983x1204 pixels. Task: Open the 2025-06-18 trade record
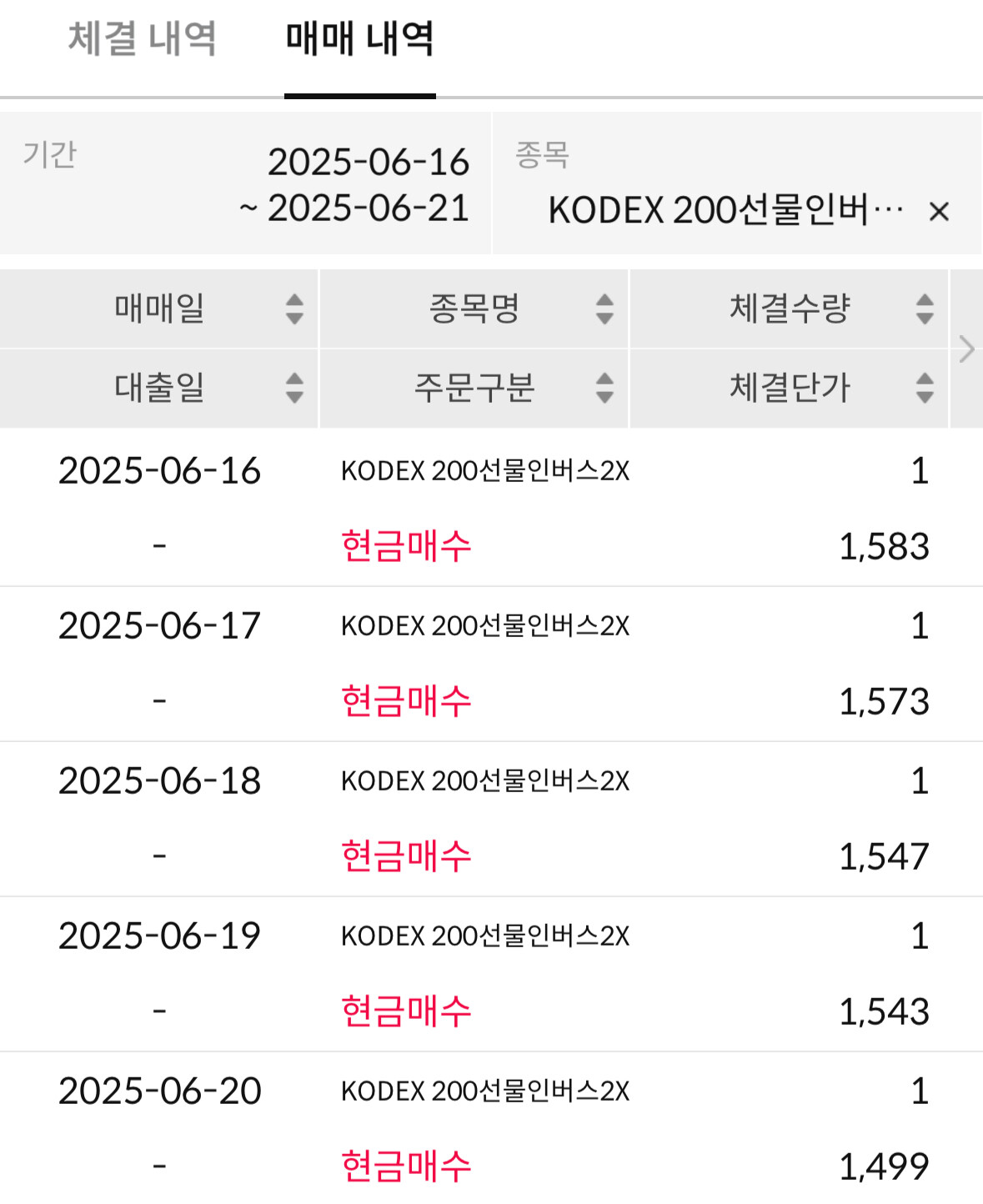point(491,819)
